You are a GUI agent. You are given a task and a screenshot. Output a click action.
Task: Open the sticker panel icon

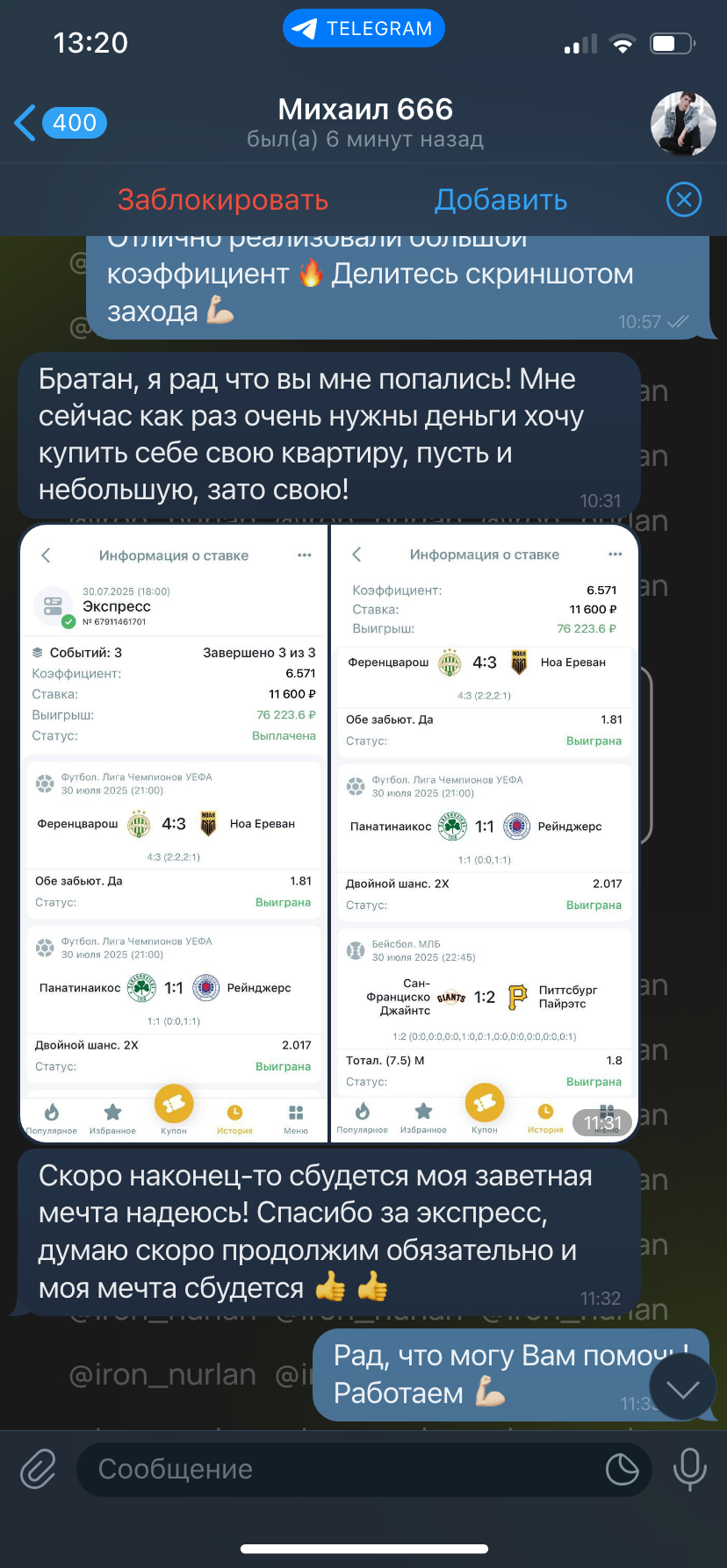[622, 1469]
